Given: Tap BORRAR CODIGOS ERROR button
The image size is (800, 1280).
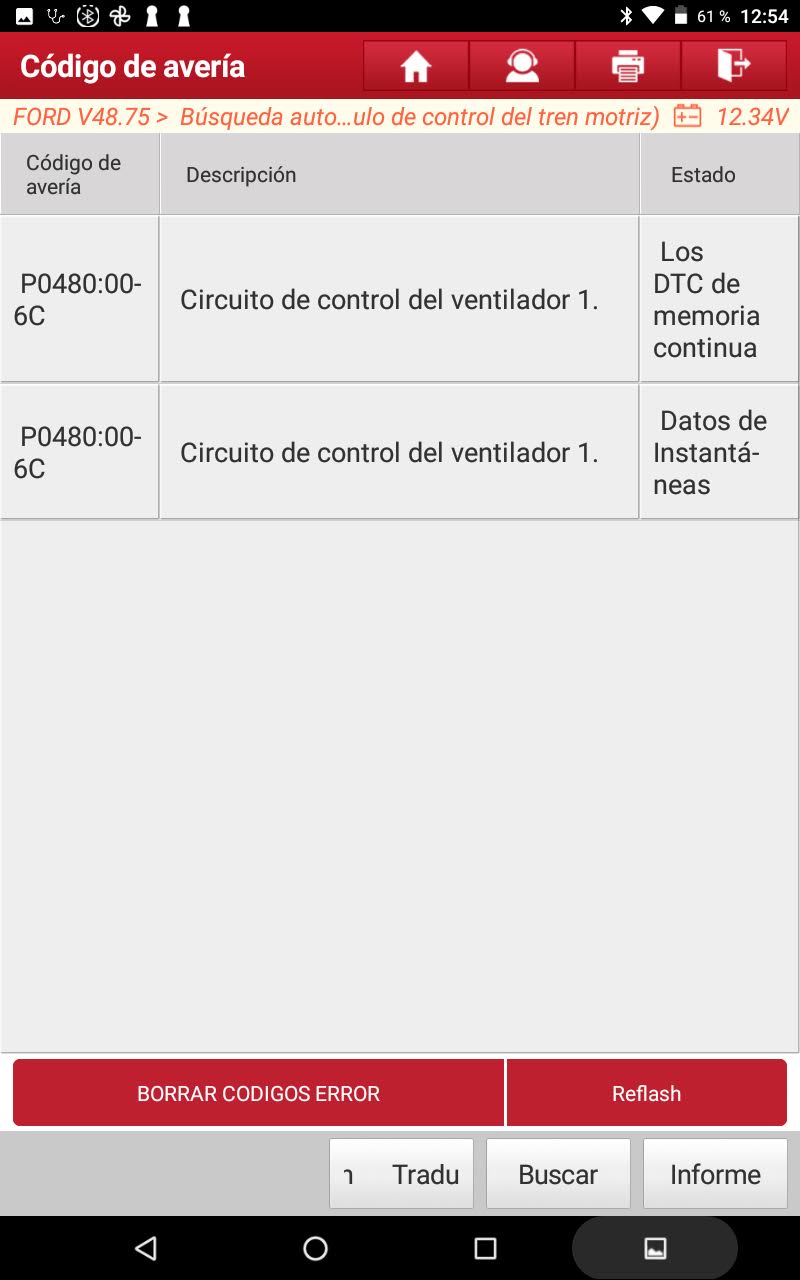Looking at the screenshot, I should pyautogui.click(x=258, y=1093).
